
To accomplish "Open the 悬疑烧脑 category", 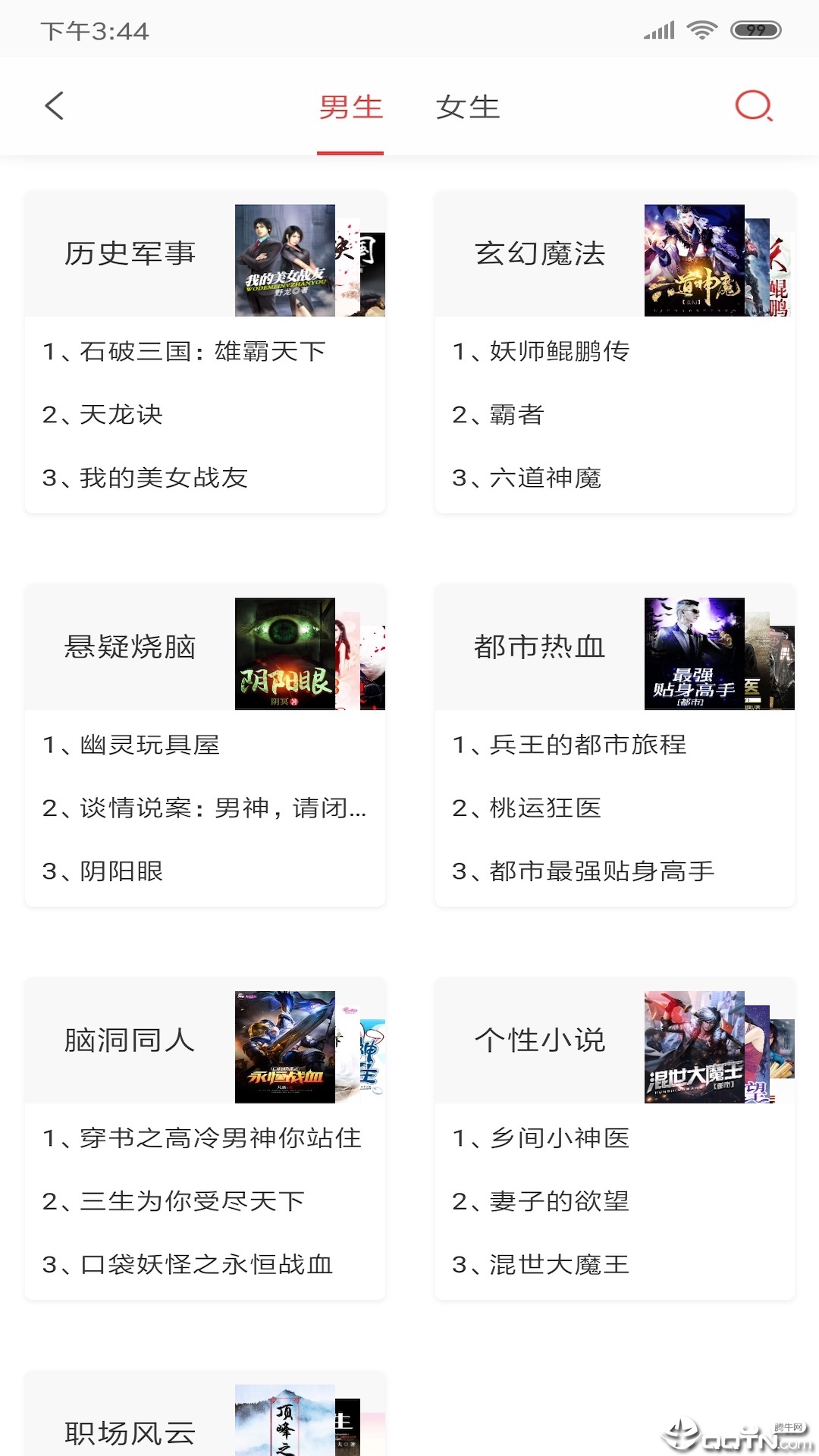I will [x=130, y=647].
